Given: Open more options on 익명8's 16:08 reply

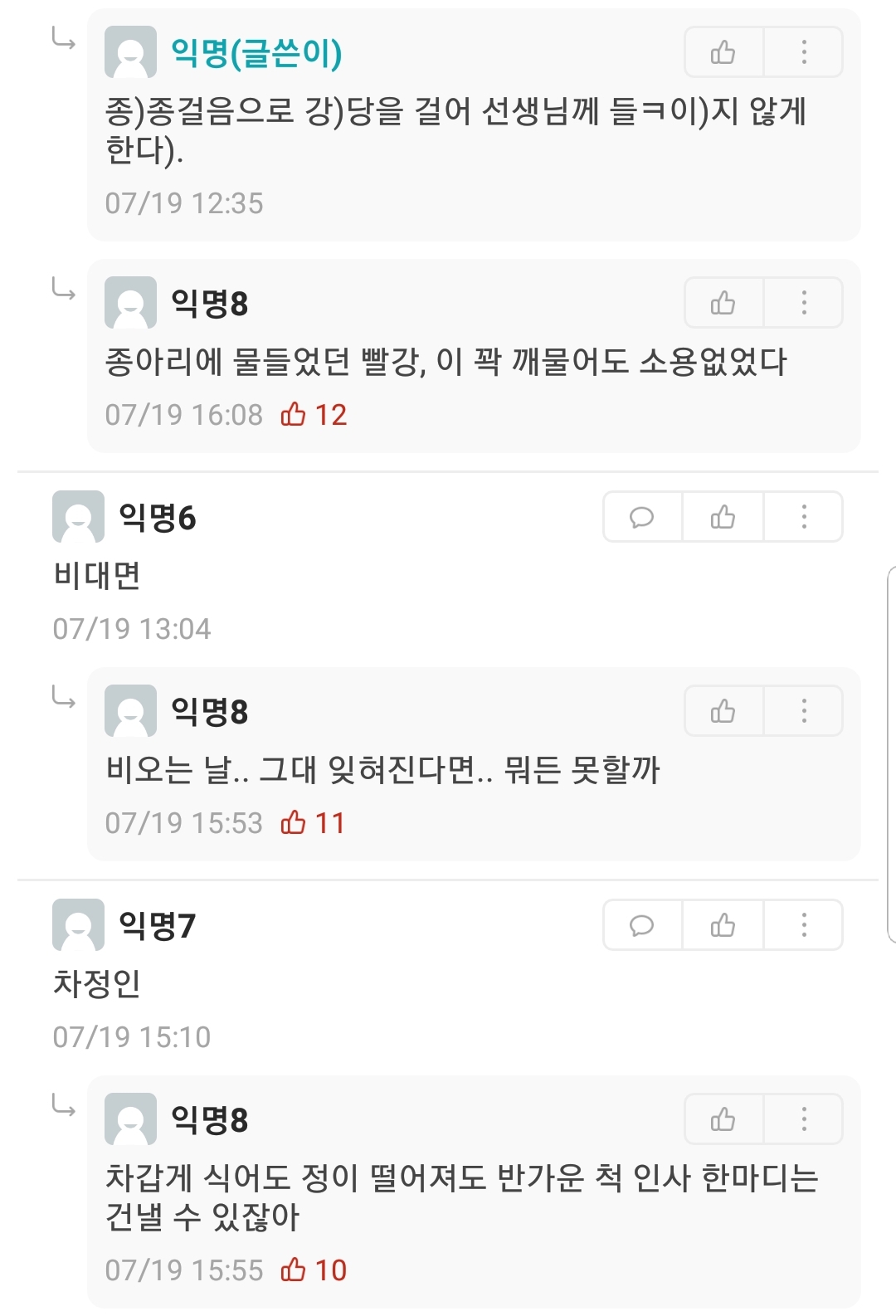Looking at the screenshot, I should click(x=803, y=303).
